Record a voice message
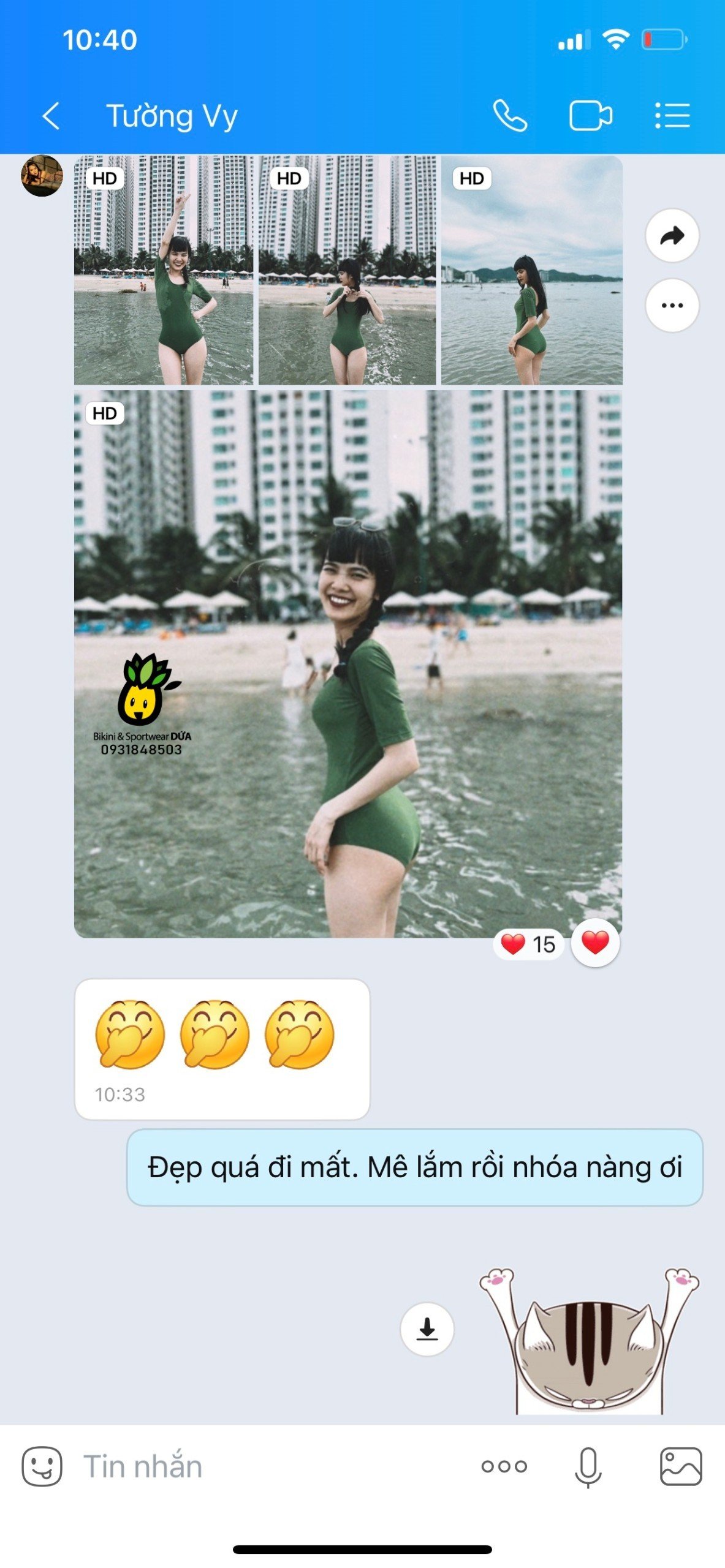This screenshot has height=1568, width=725. click(x=588, y=1466)
